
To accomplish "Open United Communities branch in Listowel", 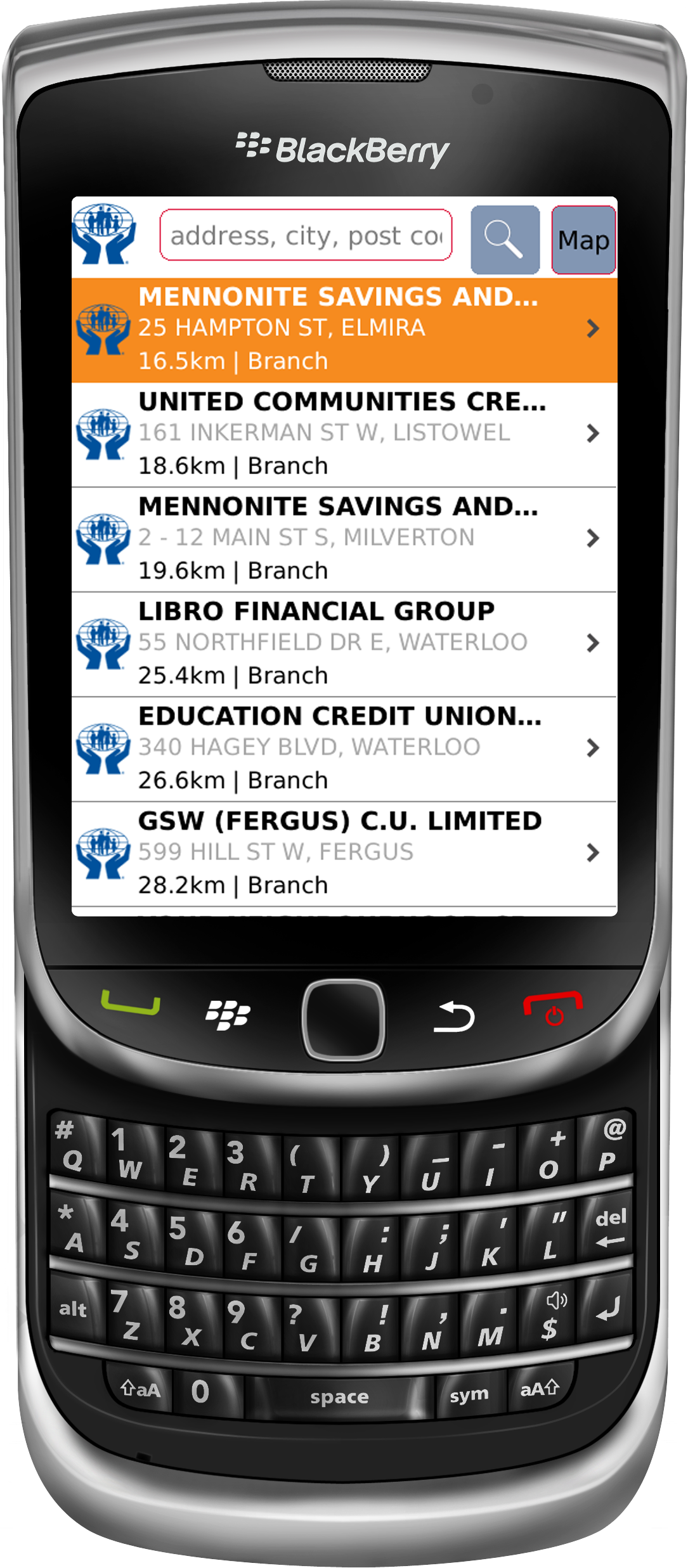I will coord(344,435).
